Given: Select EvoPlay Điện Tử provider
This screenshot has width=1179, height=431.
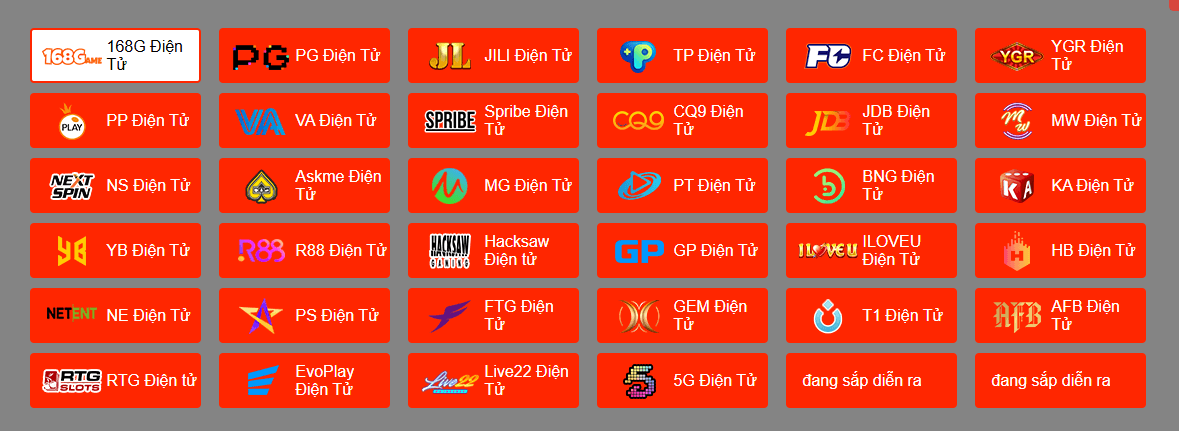Looking at the screenshot, I should click(304, 380).
